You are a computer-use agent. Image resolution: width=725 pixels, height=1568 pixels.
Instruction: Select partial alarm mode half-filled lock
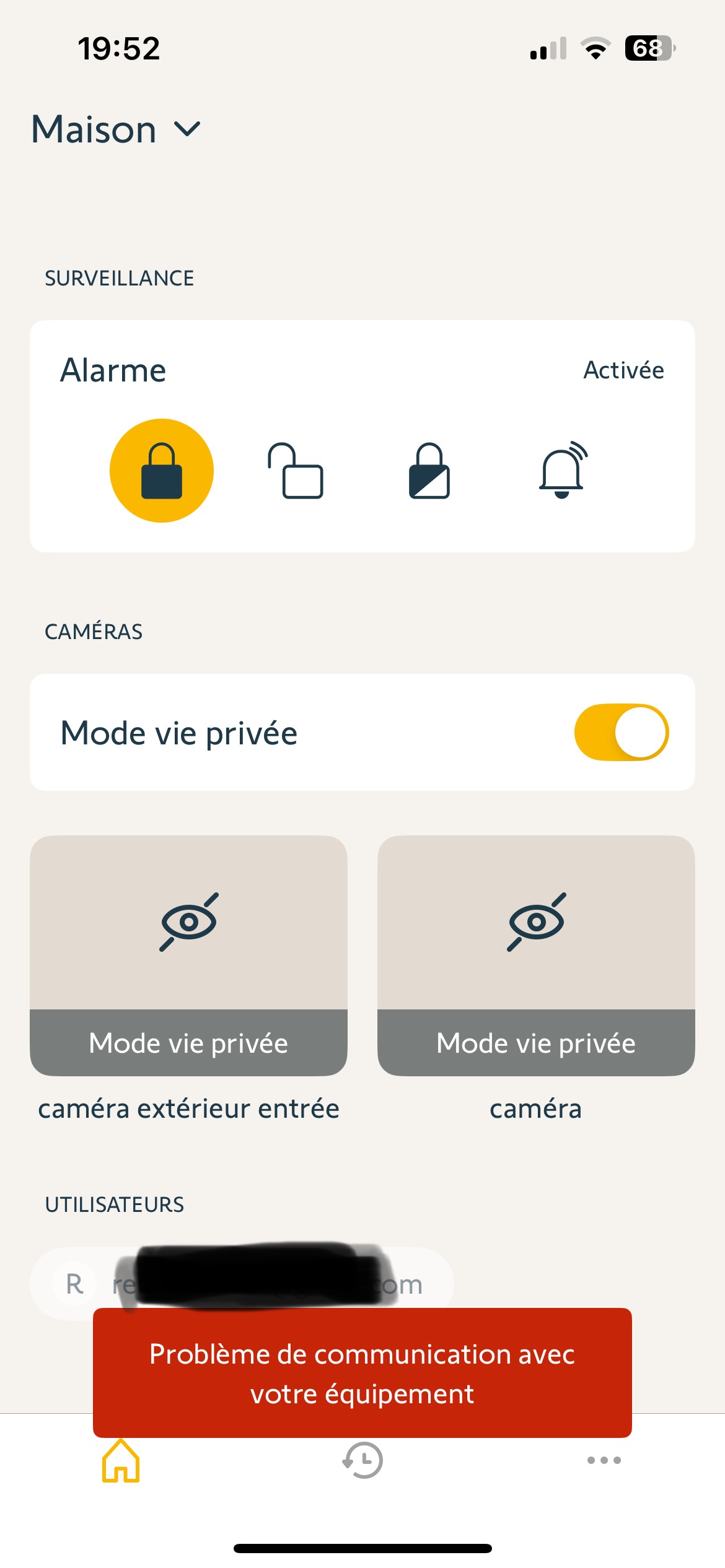[x=429, y=471]
